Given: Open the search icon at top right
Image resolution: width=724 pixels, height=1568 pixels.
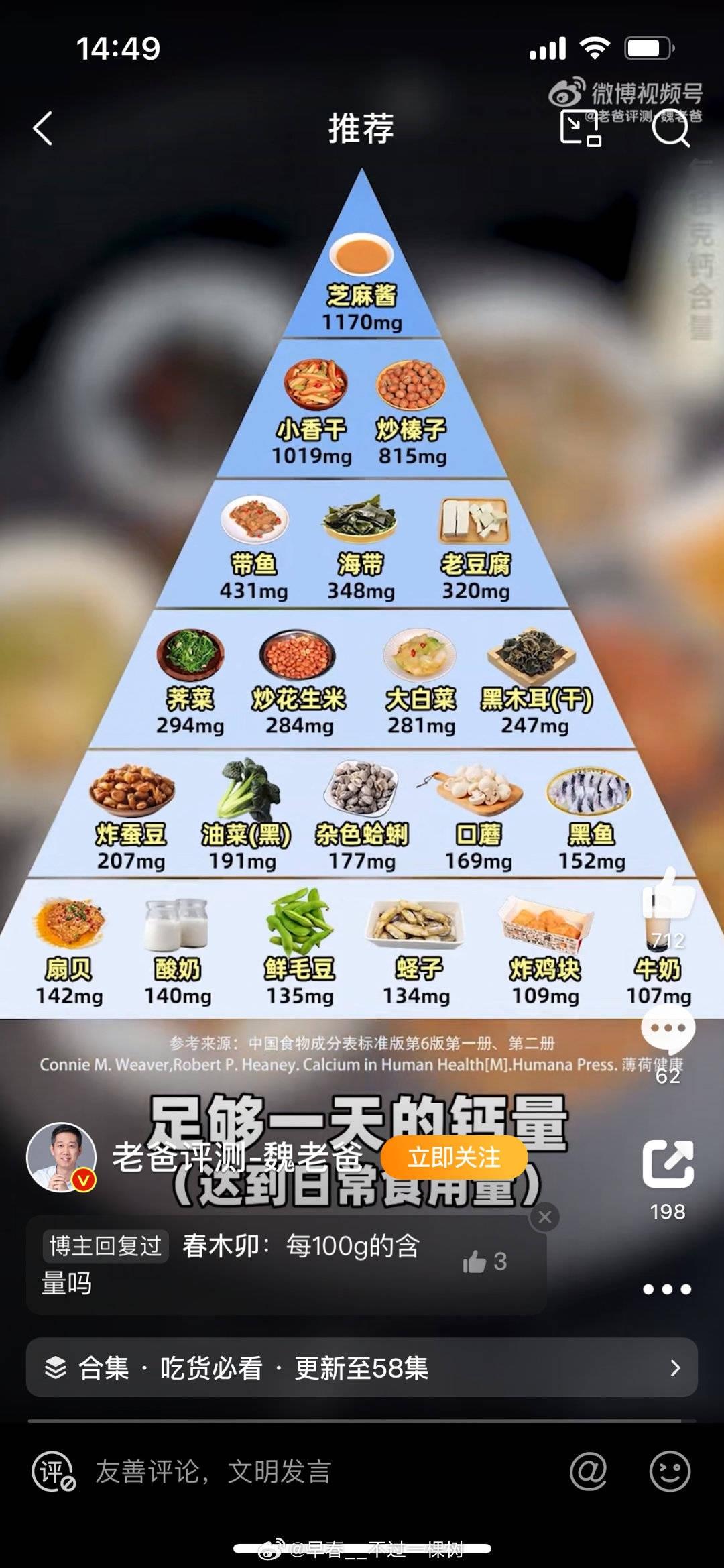Looking at the screenshot, I should tap(670, 128).
